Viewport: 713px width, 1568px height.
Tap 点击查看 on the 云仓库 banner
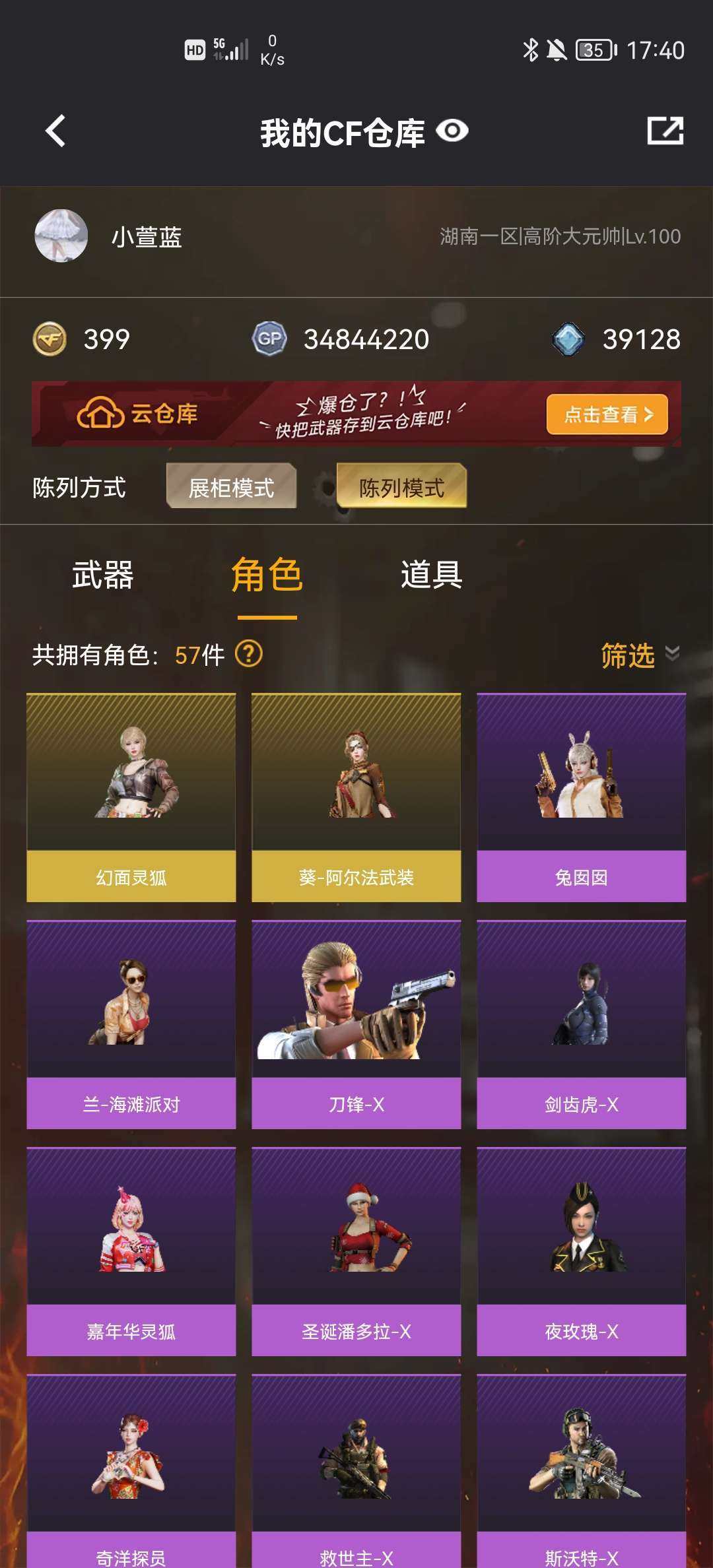[607, 414]
